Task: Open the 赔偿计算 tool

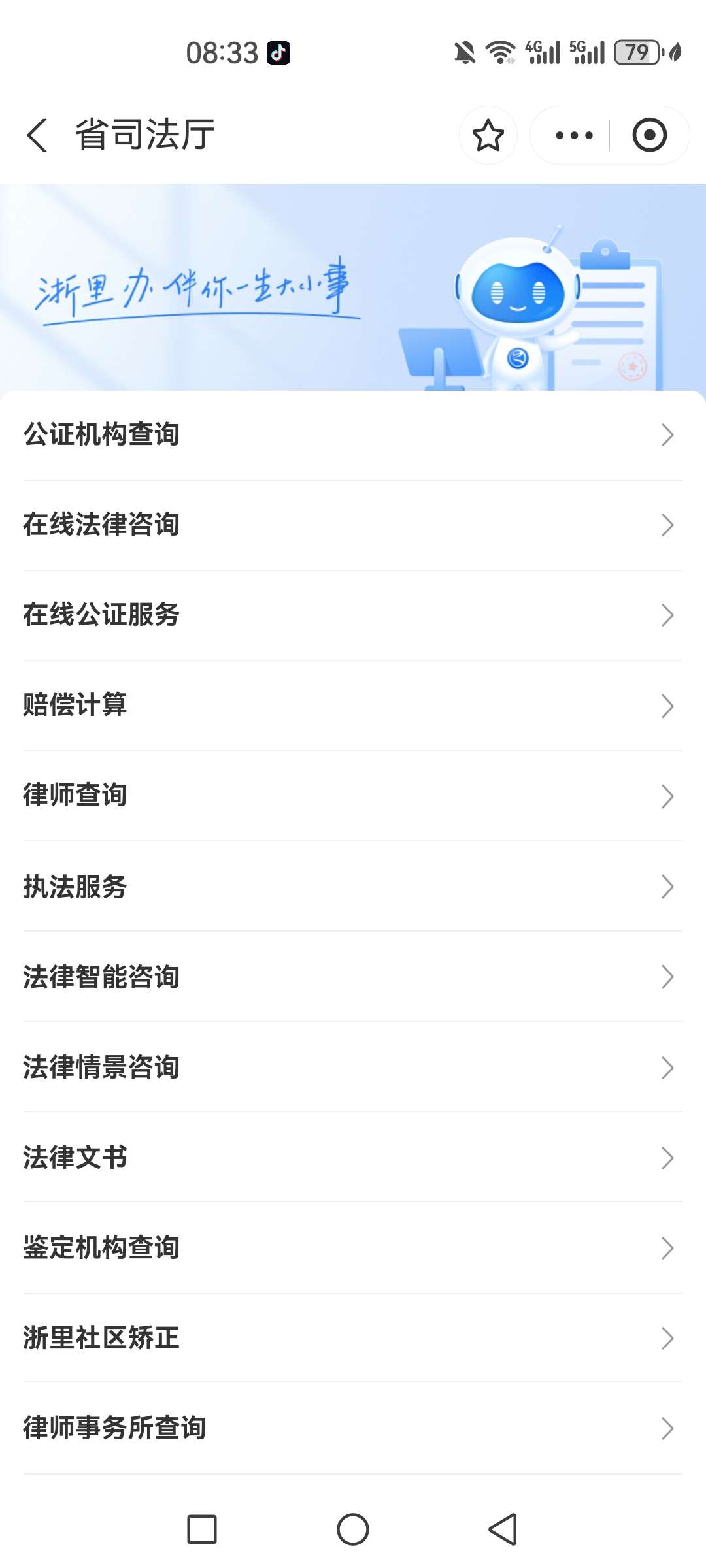Action: pyautogui.click(x=353, y=705)
